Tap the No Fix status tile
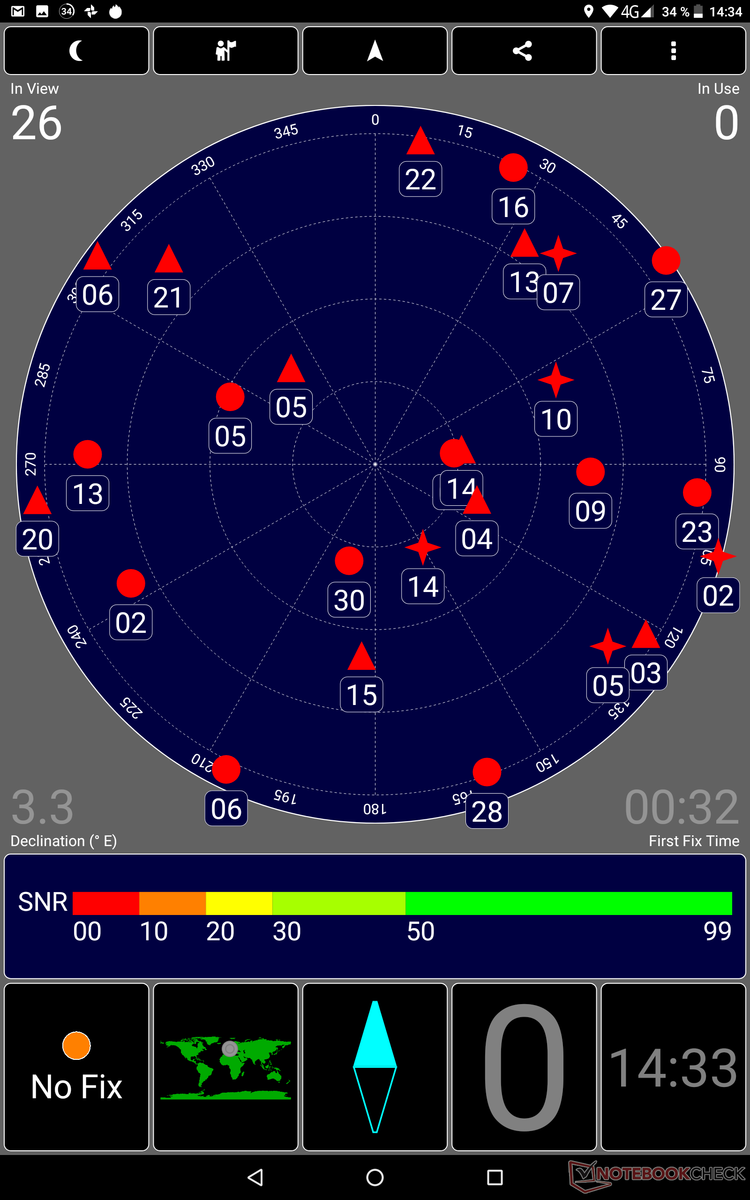This screenshot has width=750, height=1200. click(x=77, y=1067)
